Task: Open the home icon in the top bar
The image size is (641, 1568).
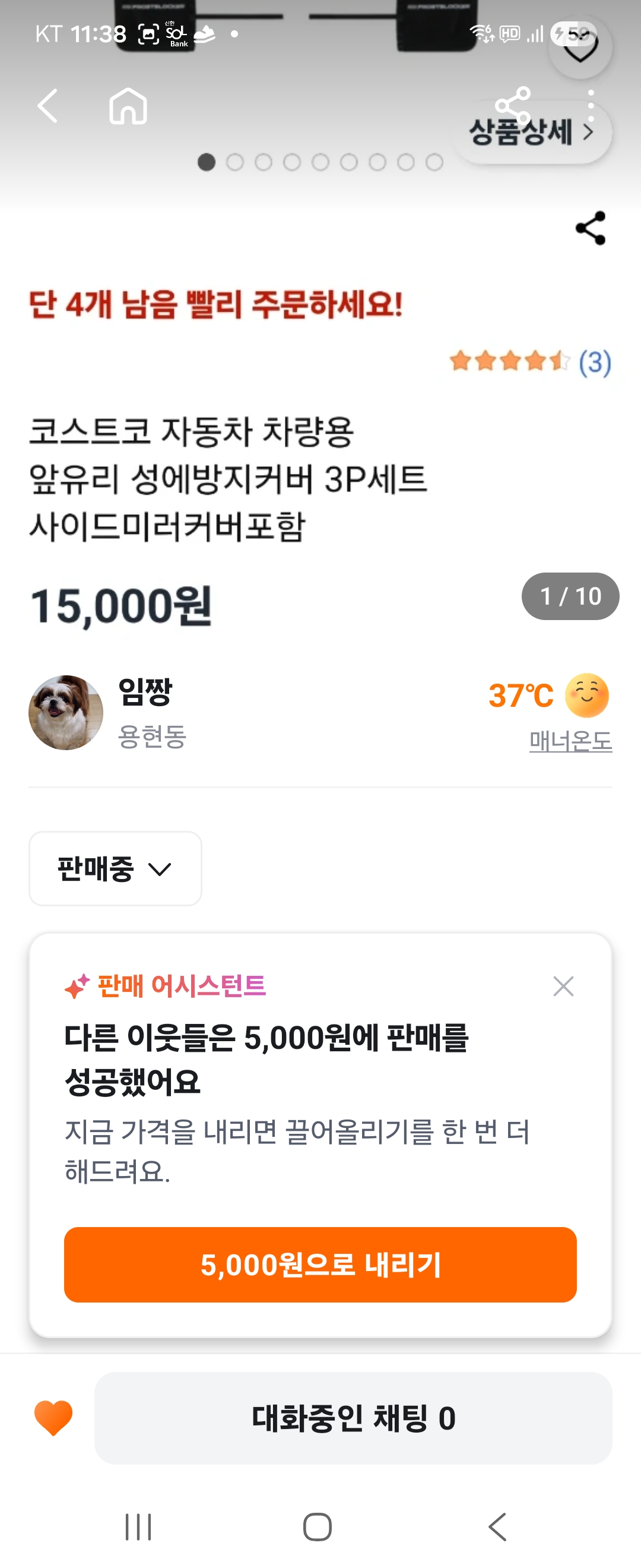Action: pos(128,106)
